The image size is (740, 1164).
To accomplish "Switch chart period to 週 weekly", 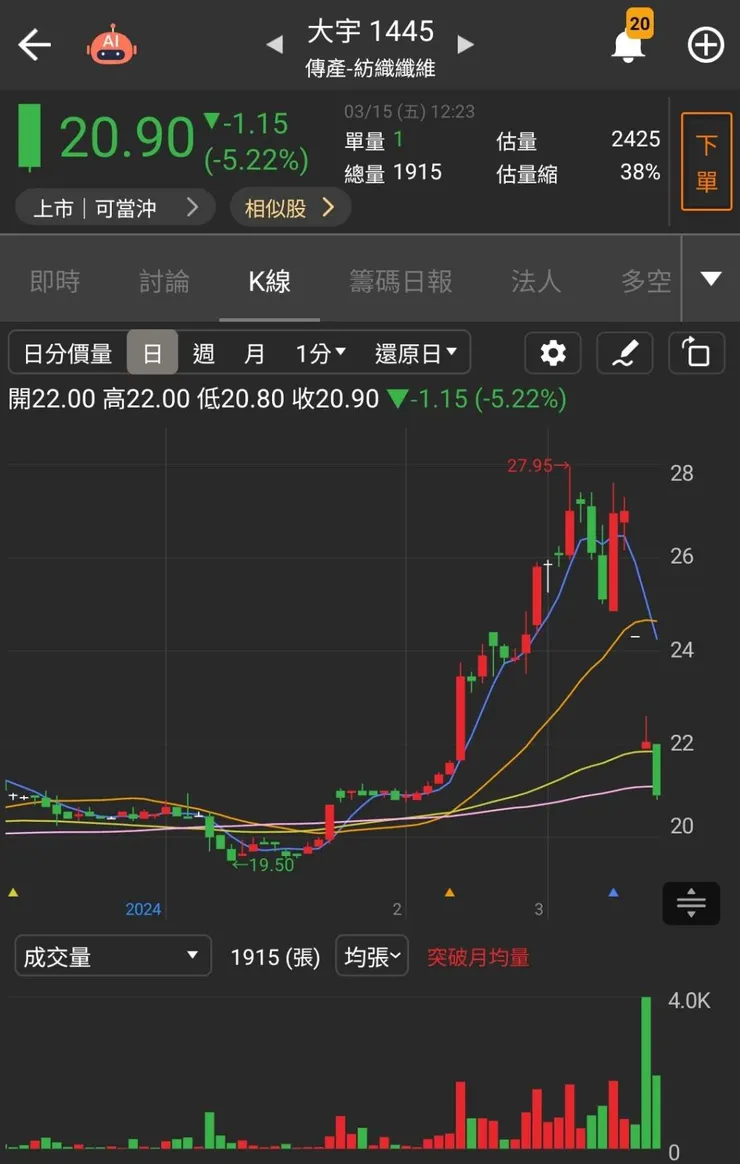I will click(203, 353).
